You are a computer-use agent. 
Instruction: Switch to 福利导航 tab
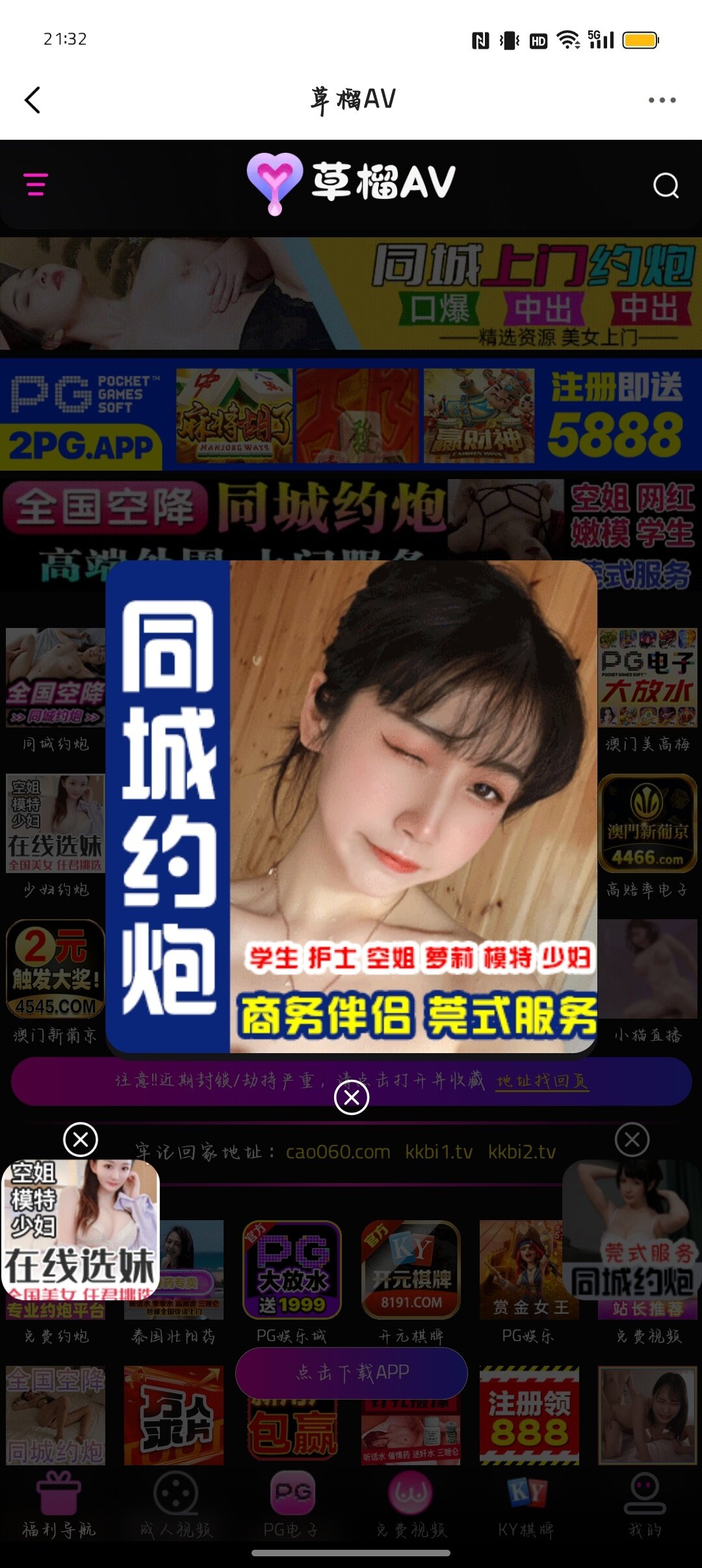[58, 1506]
